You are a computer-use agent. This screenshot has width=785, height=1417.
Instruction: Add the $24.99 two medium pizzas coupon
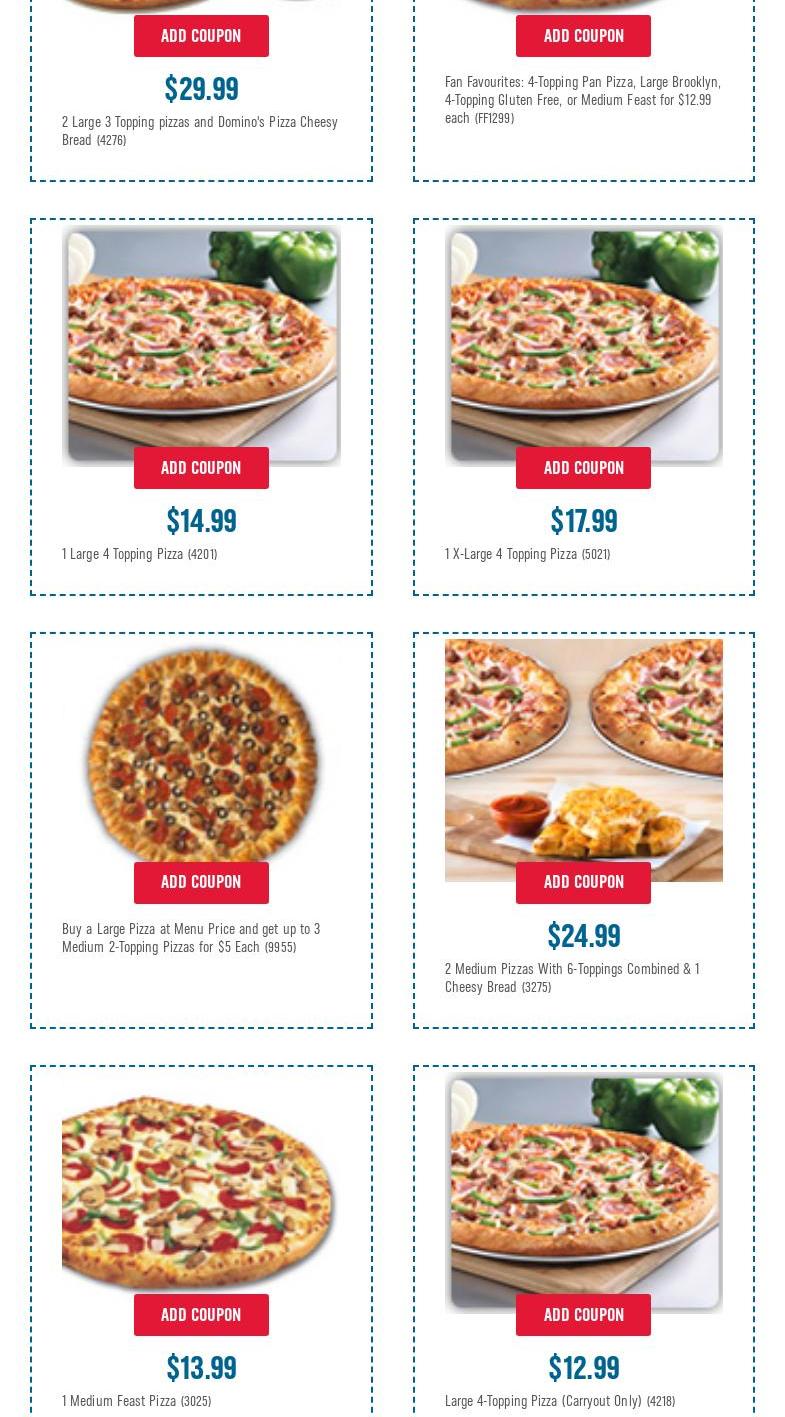click(x=583, y=882)
